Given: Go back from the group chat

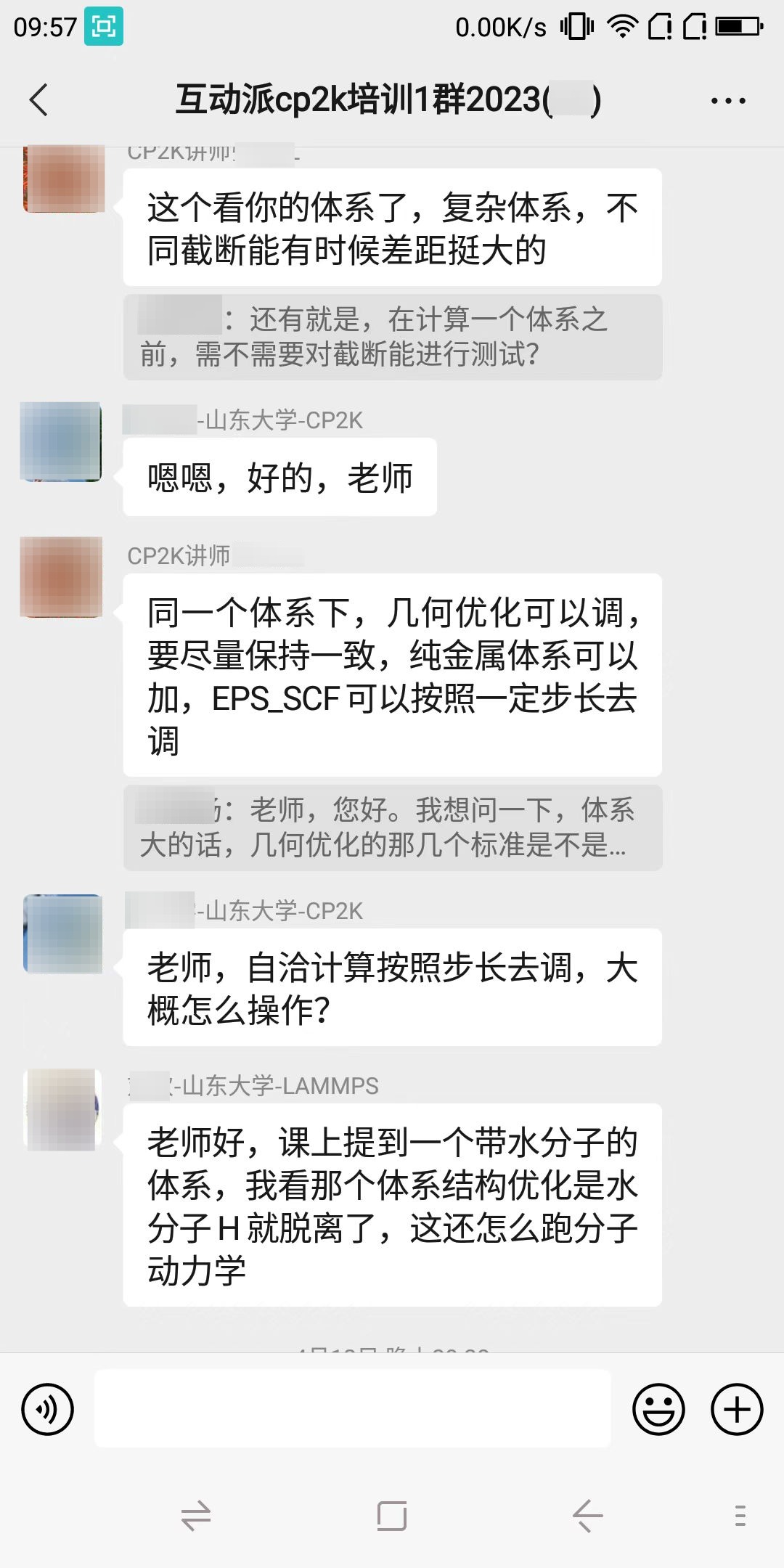Looking at the screenshot, I should point(38,100).
